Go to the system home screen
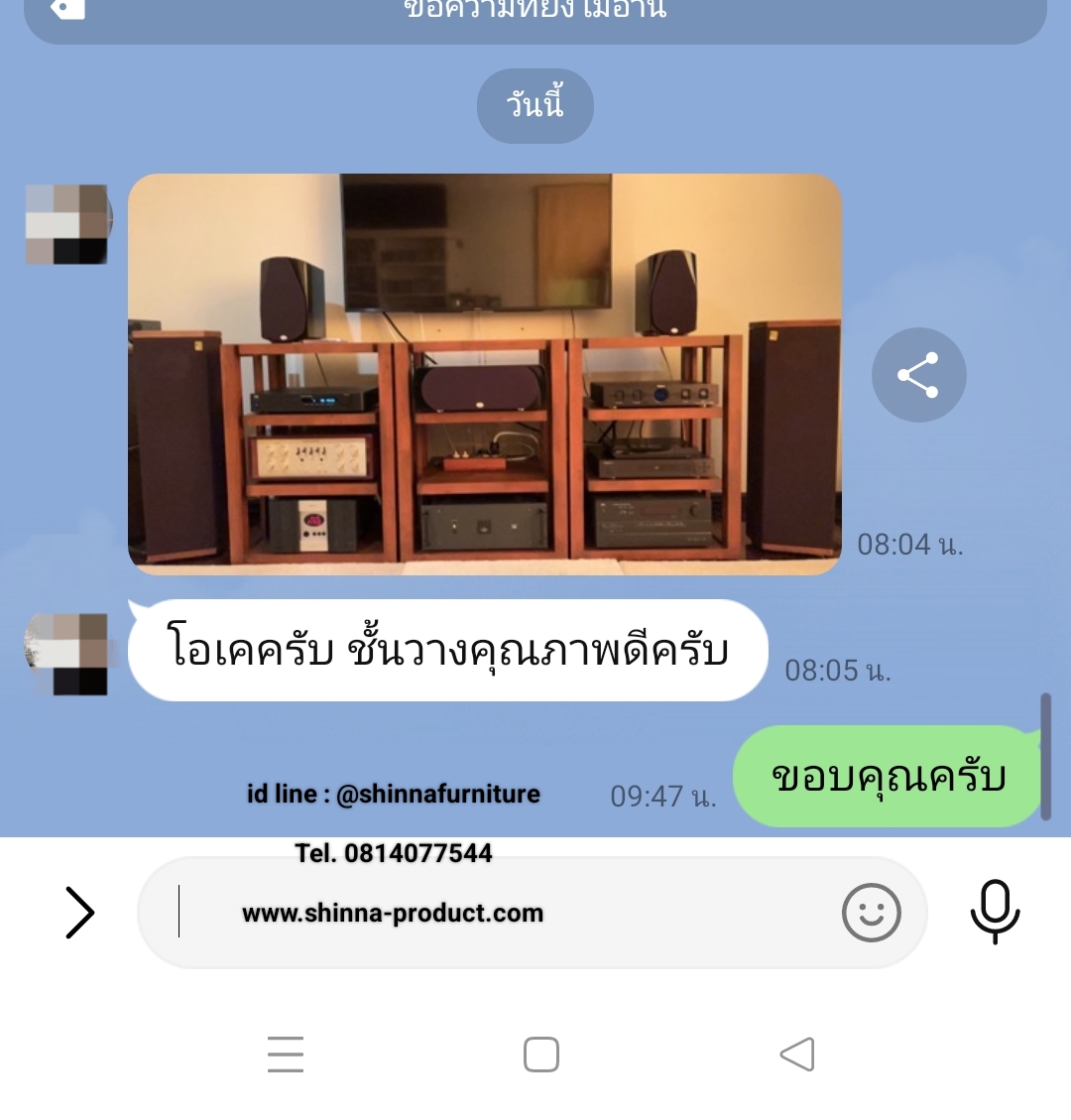The image size is (1071, 1120). coord(541,1055)
